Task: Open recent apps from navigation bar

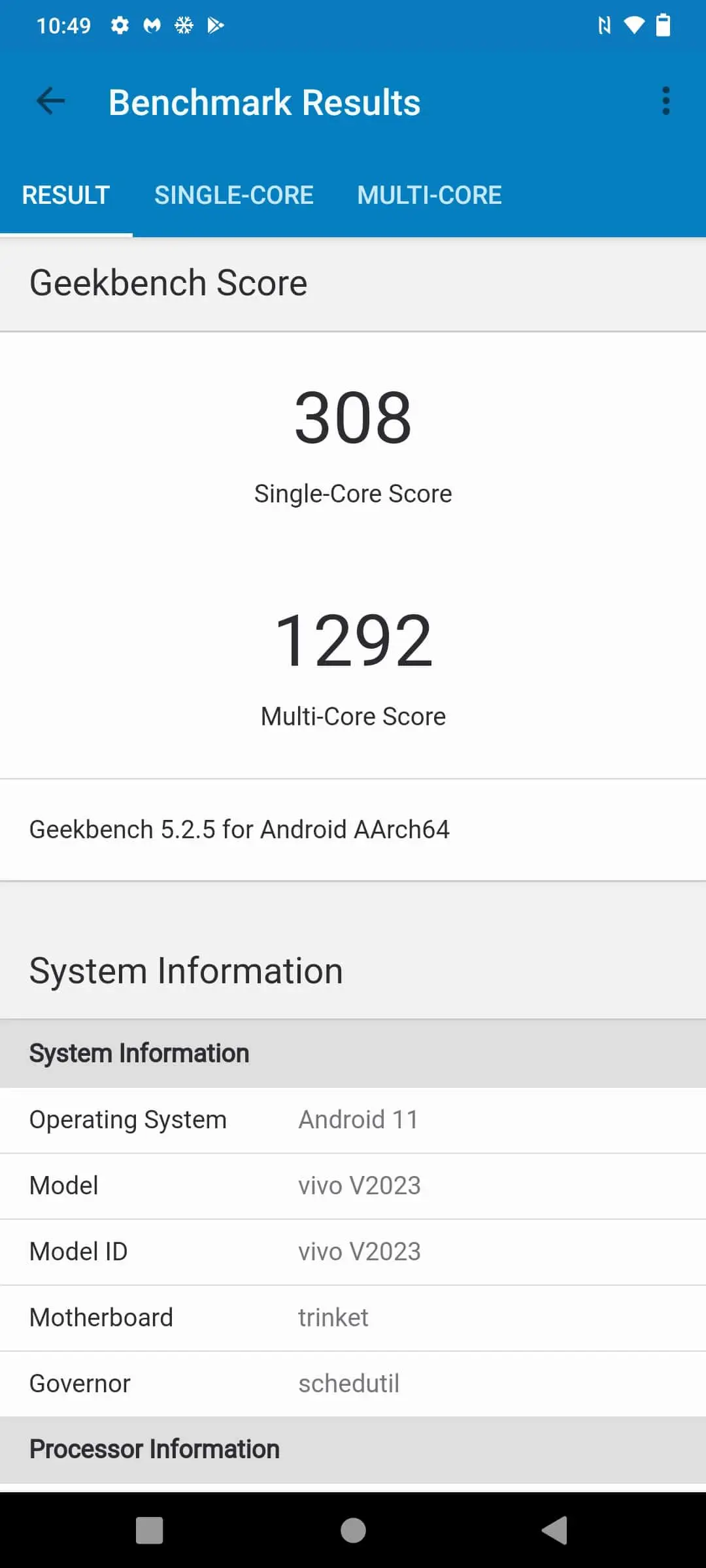Action: click(149, 1530)
